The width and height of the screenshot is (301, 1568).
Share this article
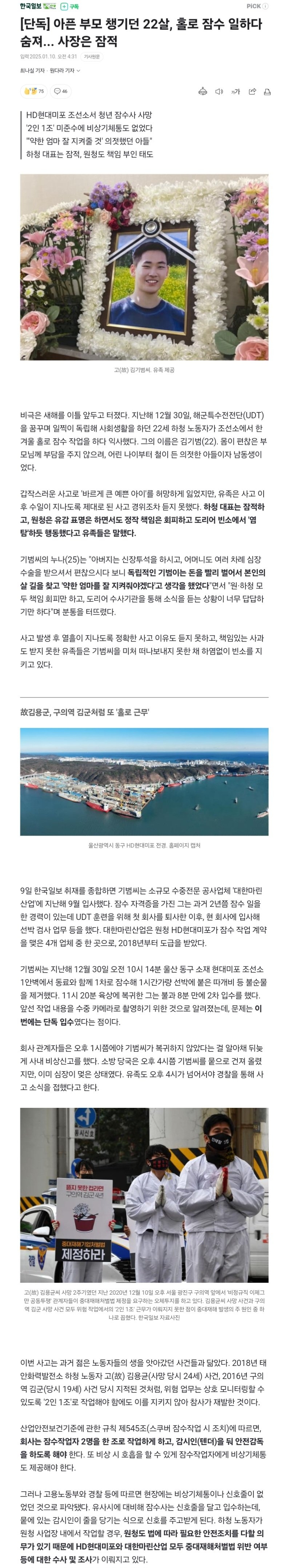pos(252,91)
